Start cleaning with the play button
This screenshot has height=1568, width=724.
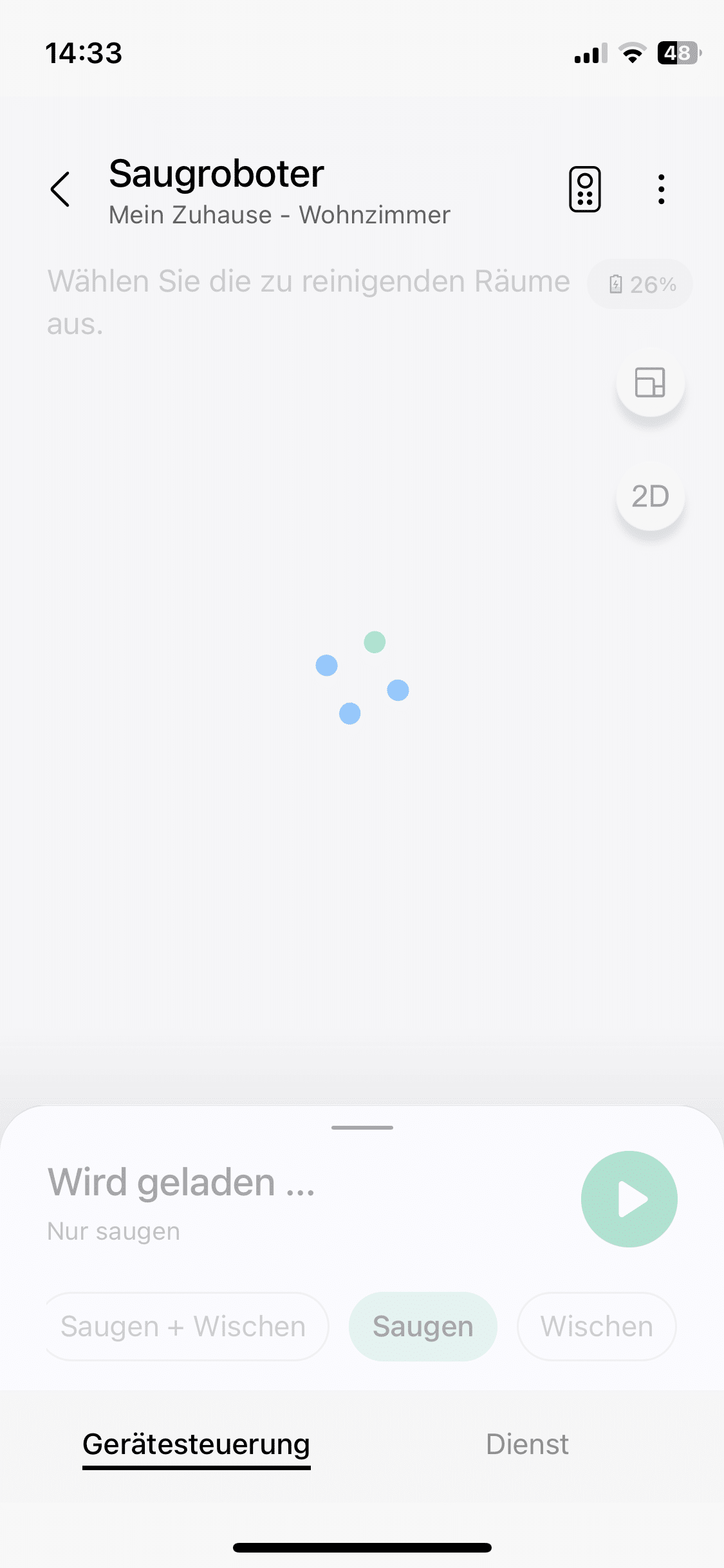pyautogui.click(x=629, y=1199)
